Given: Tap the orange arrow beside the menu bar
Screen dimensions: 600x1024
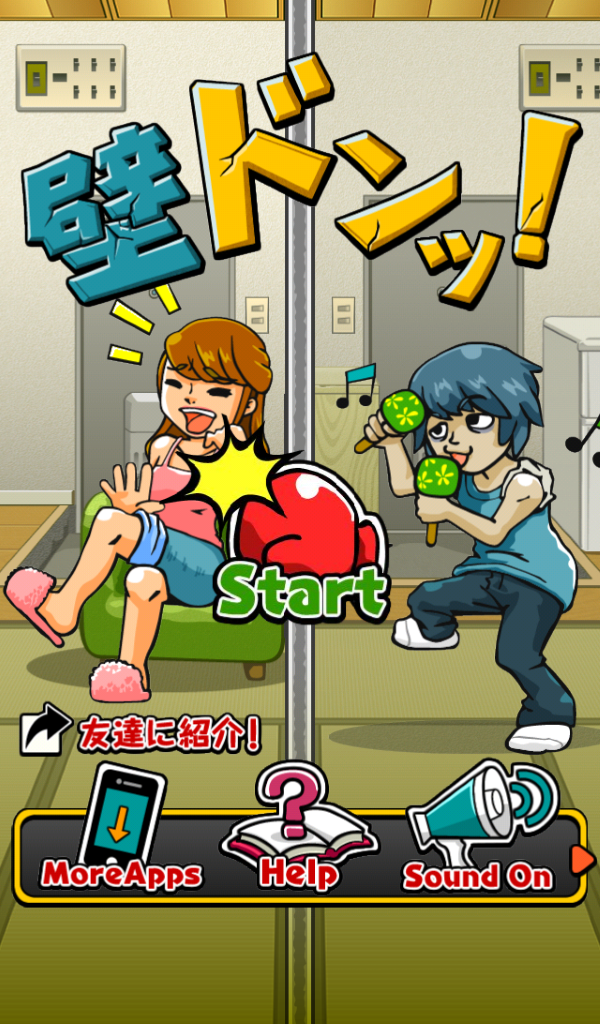Looking at the screenshot, I should click(582, 859).
